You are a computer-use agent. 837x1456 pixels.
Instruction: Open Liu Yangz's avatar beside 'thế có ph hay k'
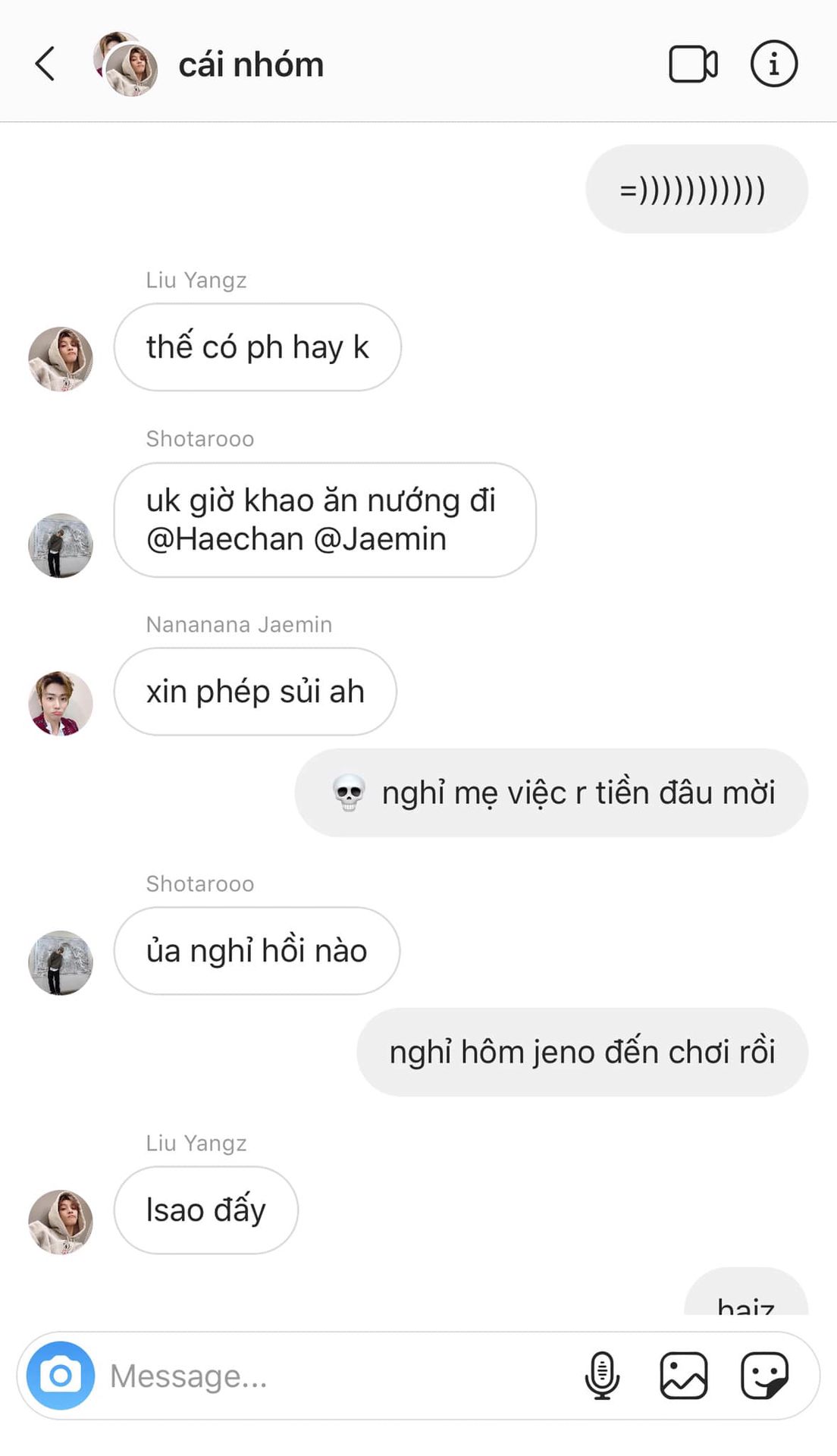point(61,359)
